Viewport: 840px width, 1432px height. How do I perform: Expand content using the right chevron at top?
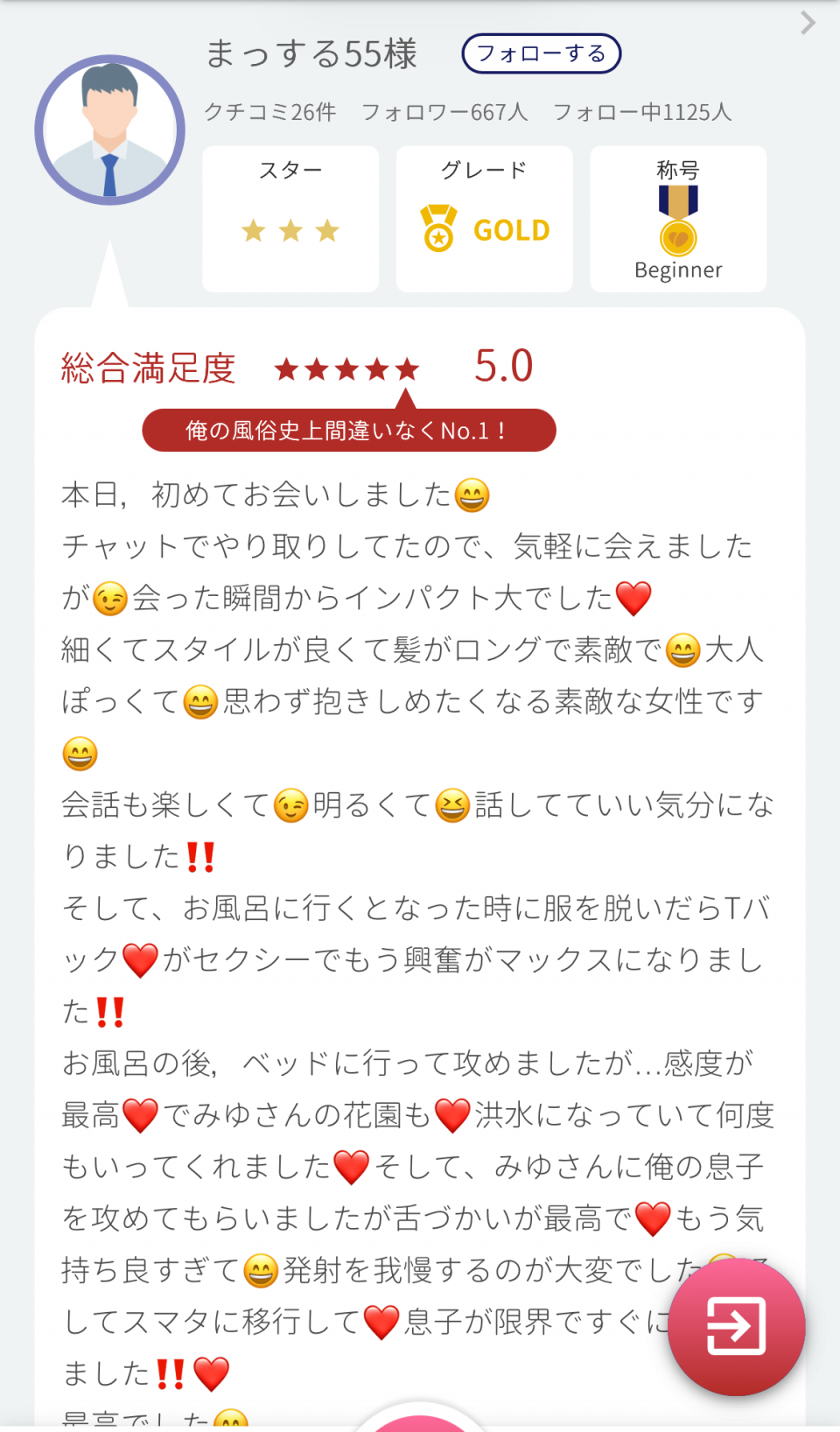click(805, 23)
